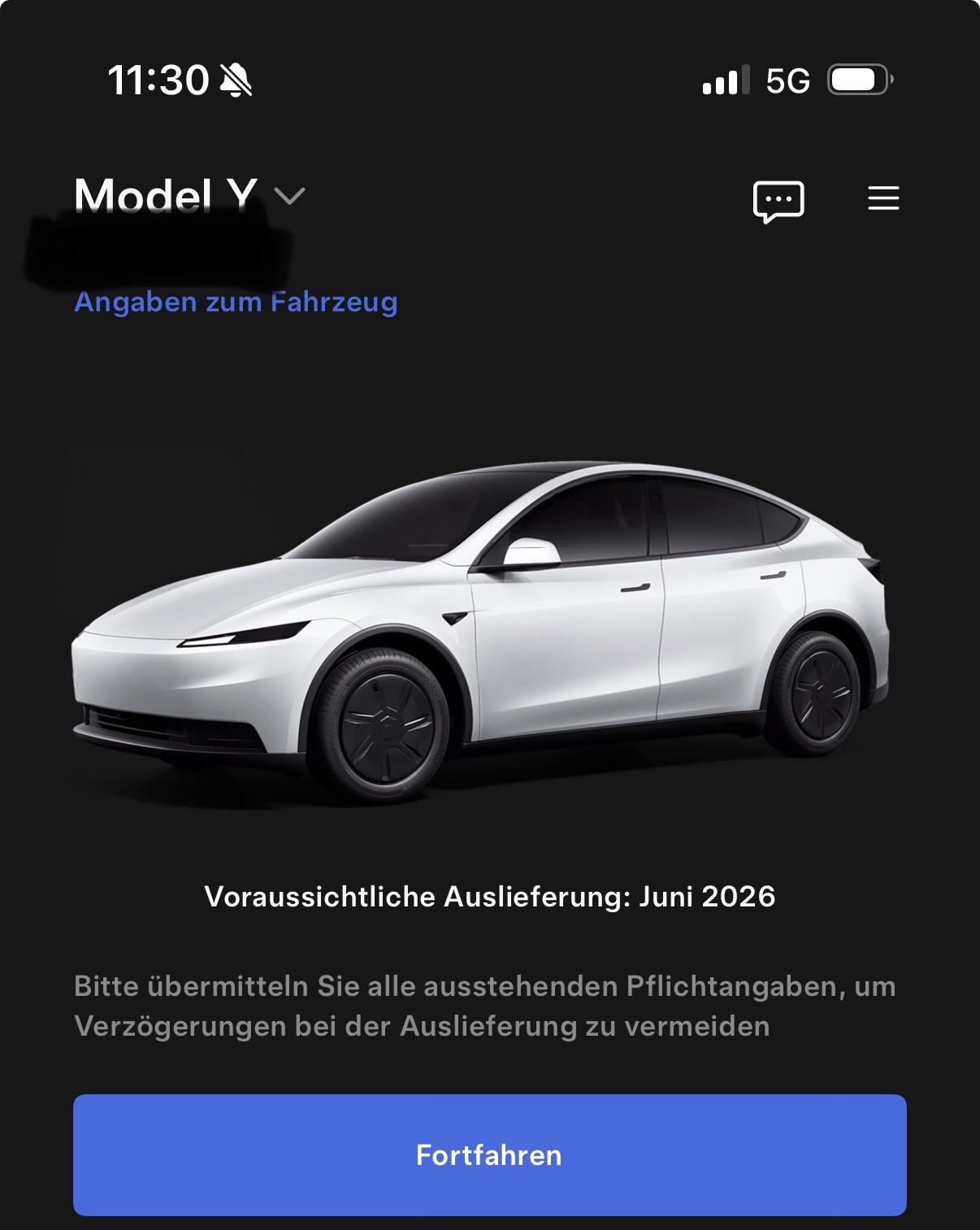
Task: Open the hamburger menu
Action: pyautogui.click(x=883, y=198)
